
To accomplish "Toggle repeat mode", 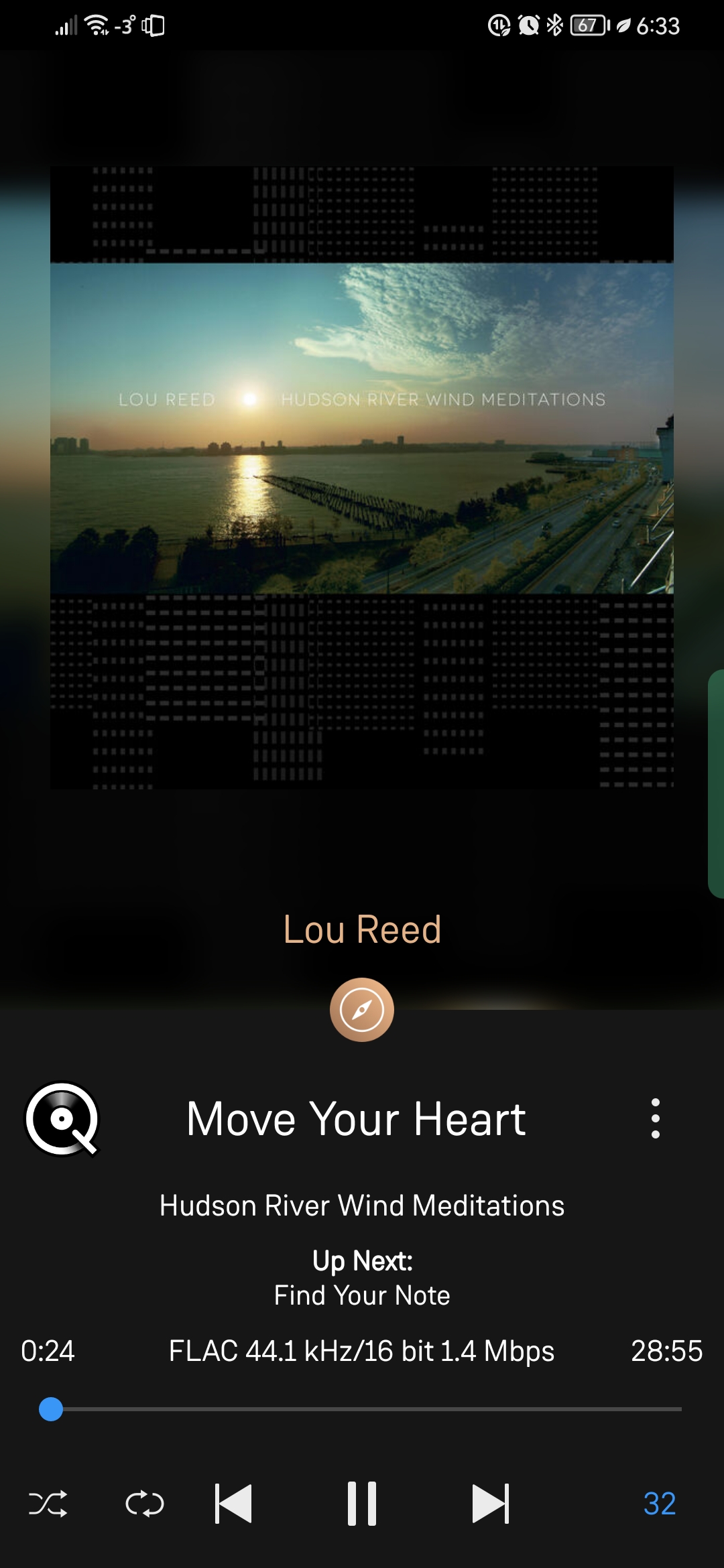I will [145, 1504].
